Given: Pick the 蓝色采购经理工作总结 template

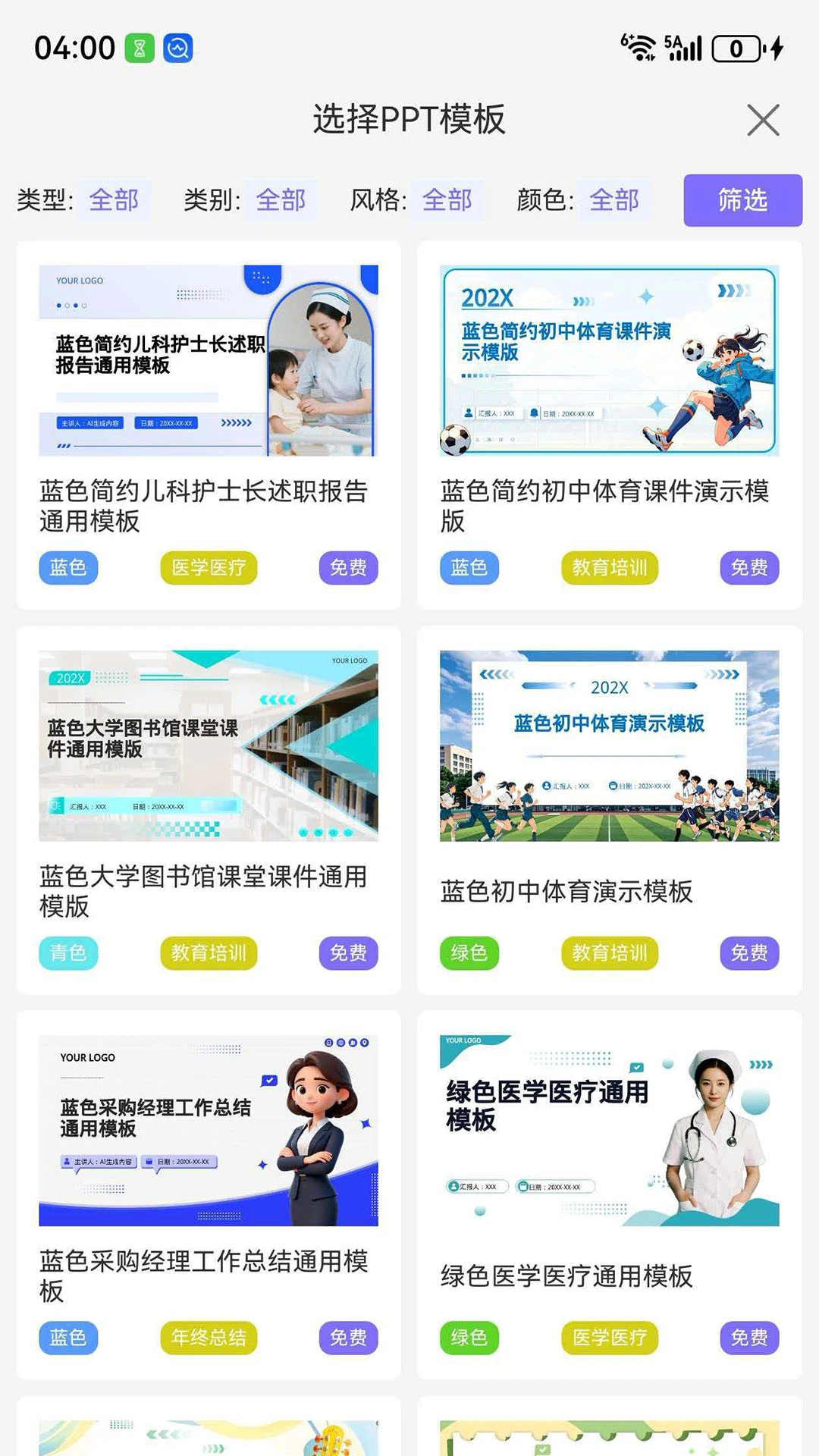Looking at the screenshot, I should 209,1195.
